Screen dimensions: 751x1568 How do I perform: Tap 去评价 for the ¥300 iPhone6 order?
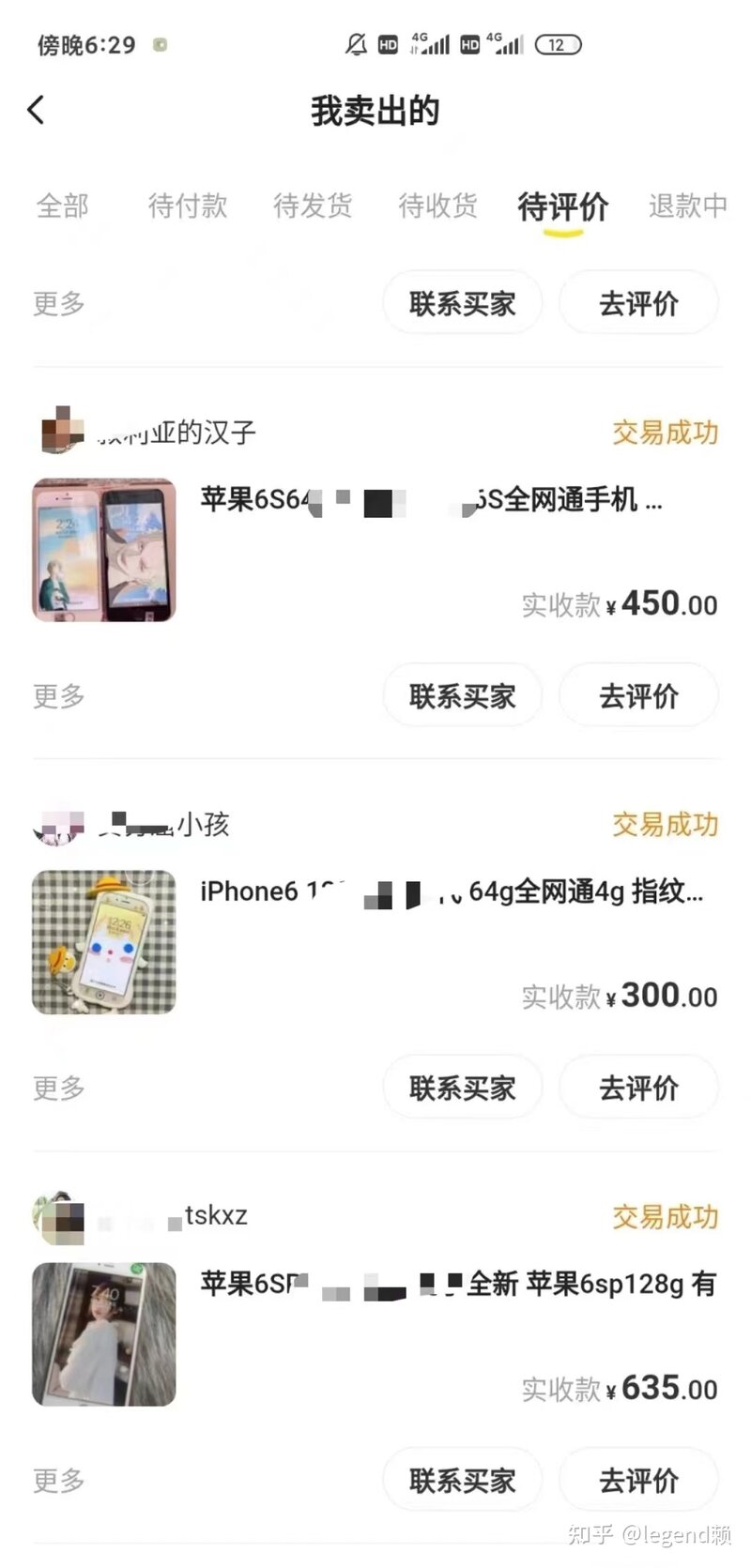[x=638, y=1088]
